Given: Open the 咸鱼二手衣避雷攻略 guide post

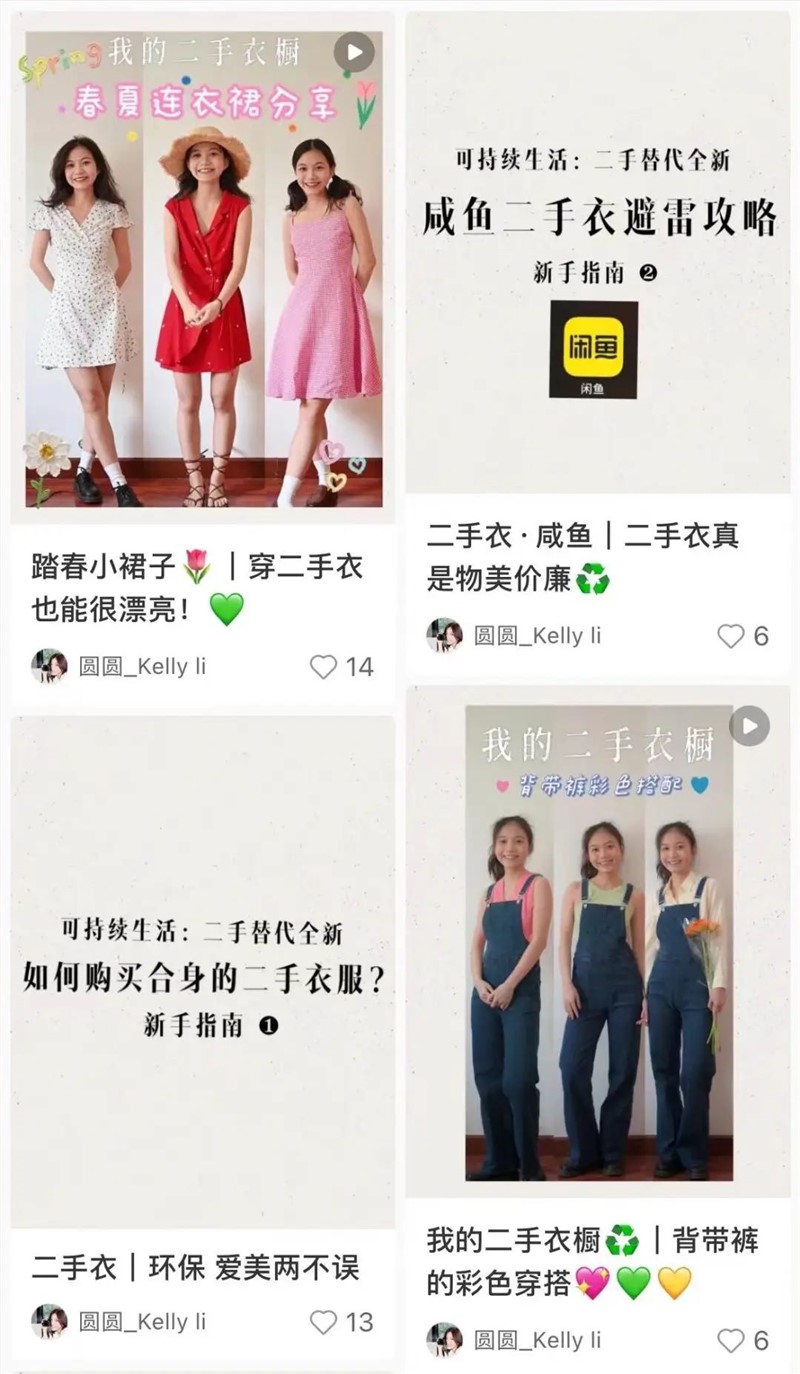Looking at the screenshot, I should [x=598, y=250].
